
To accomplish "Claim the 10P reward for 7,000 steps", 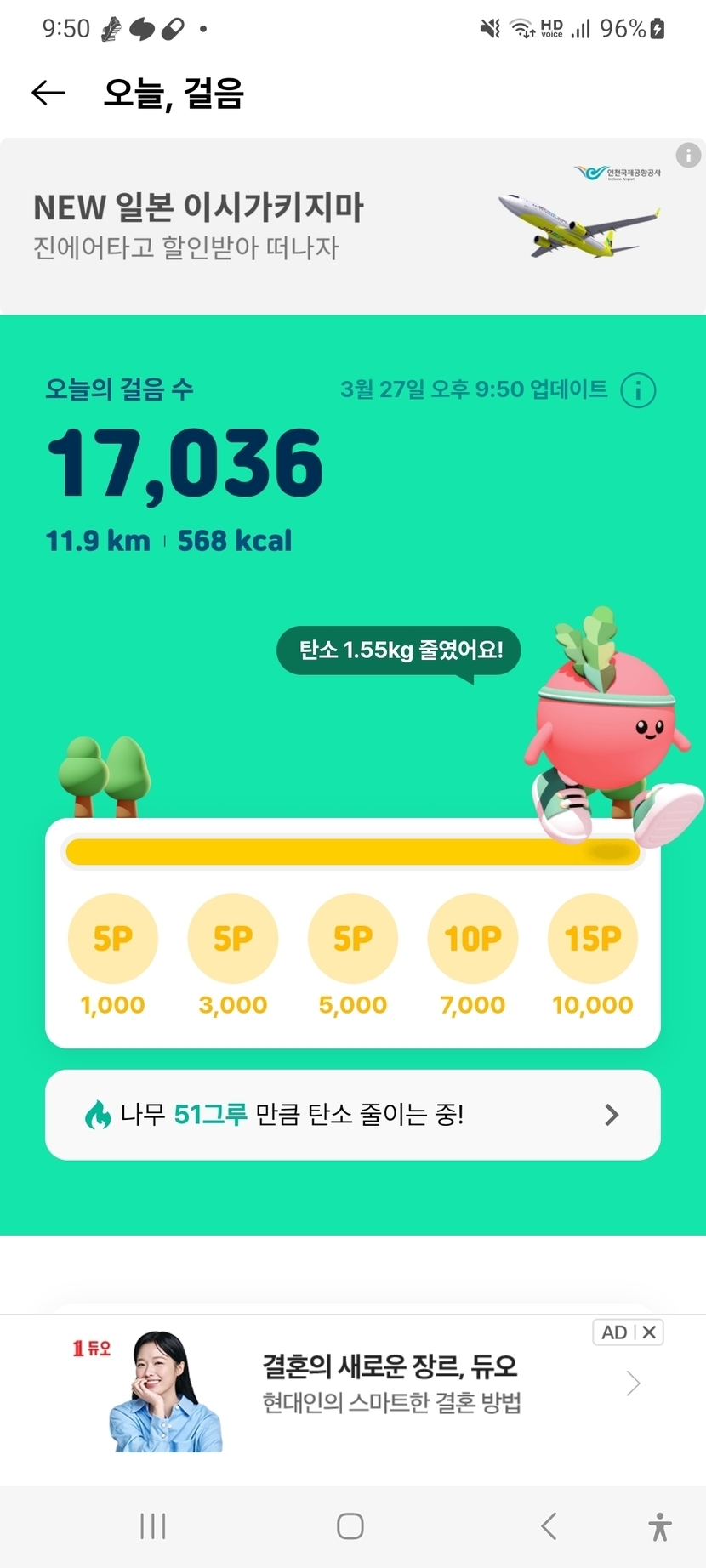I will pyautogui.click(x=473, y=939).
